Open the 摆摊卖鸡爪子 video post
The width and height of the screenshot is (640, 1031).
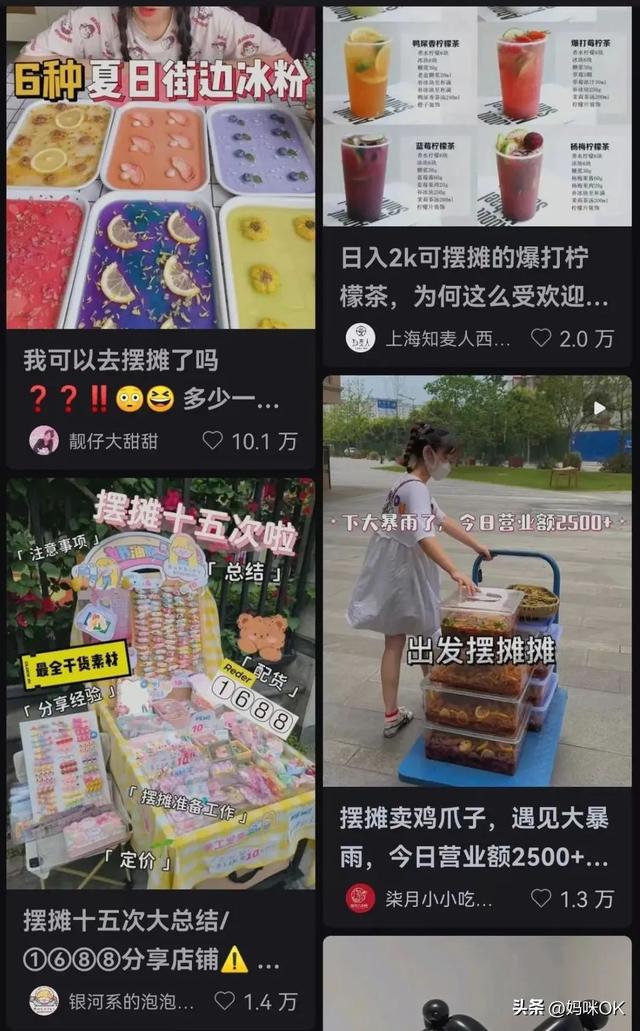tap(477, 580)
